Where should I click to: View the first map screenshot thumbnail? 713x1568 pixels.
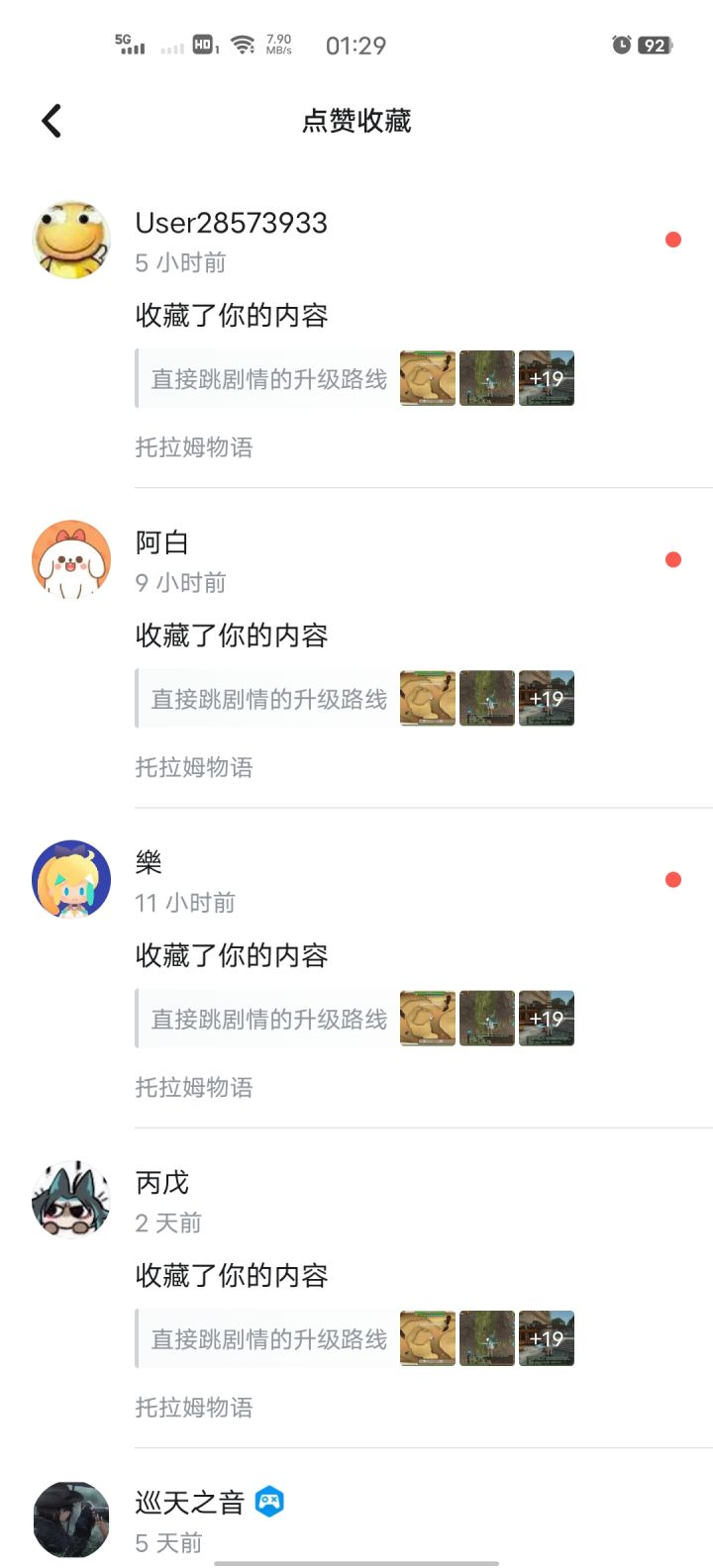click(427, 378)
